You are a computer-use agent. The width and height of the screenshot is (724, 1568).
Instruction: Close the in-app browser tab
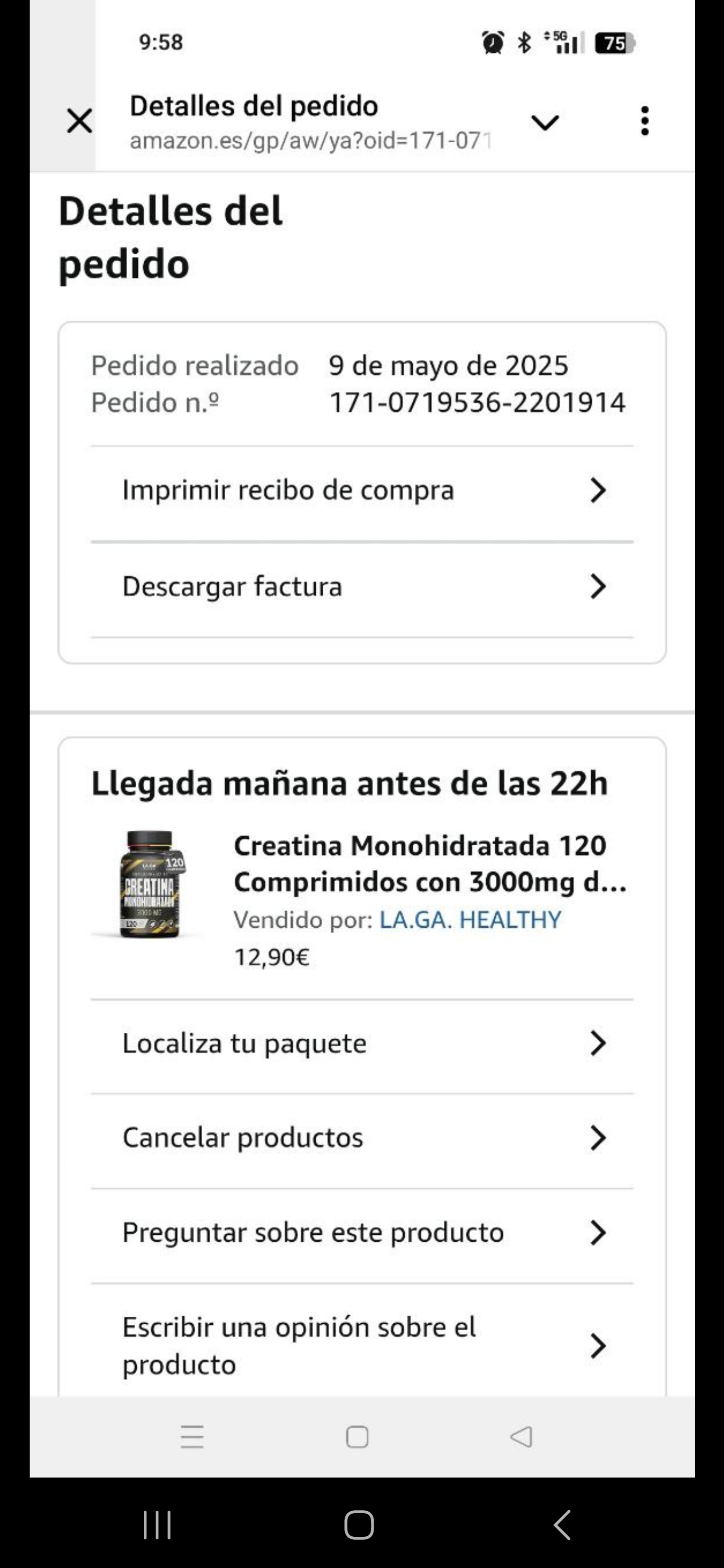(x=79, y=121)
